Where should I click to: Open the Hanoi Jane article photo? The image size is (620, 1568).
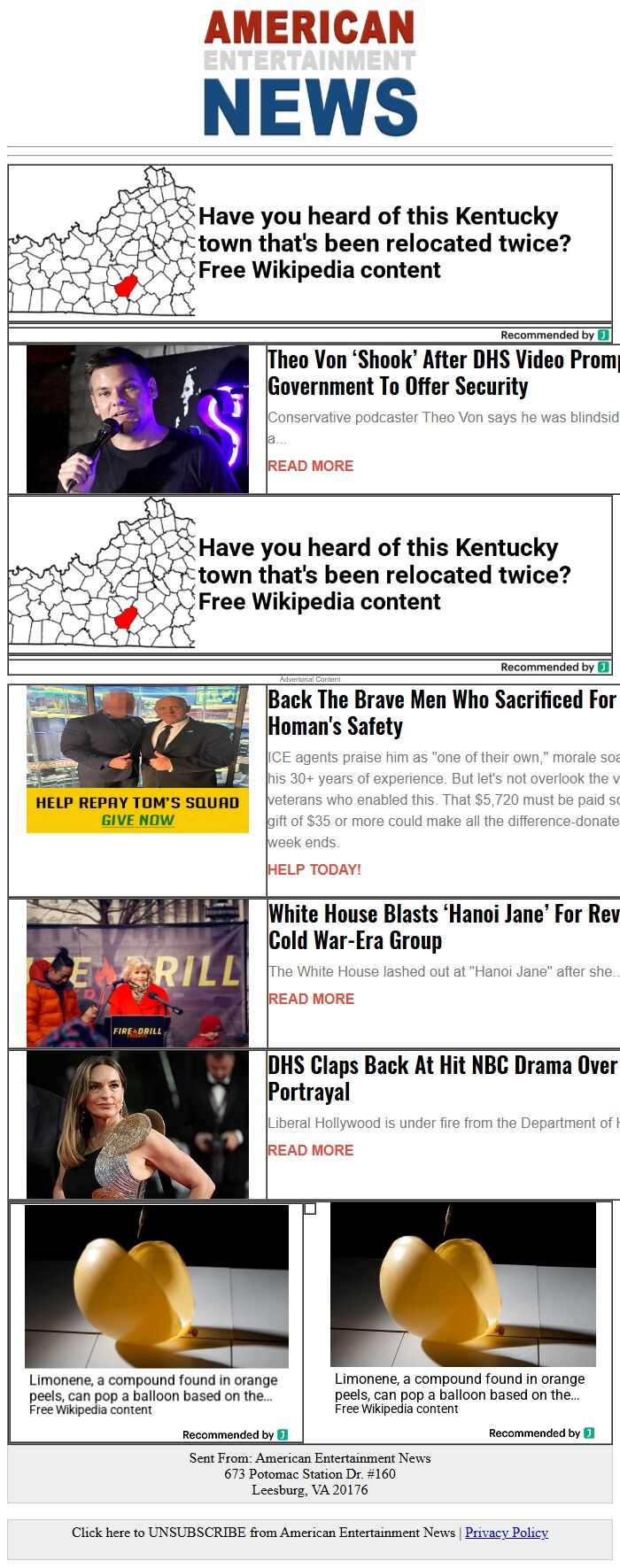137,973
